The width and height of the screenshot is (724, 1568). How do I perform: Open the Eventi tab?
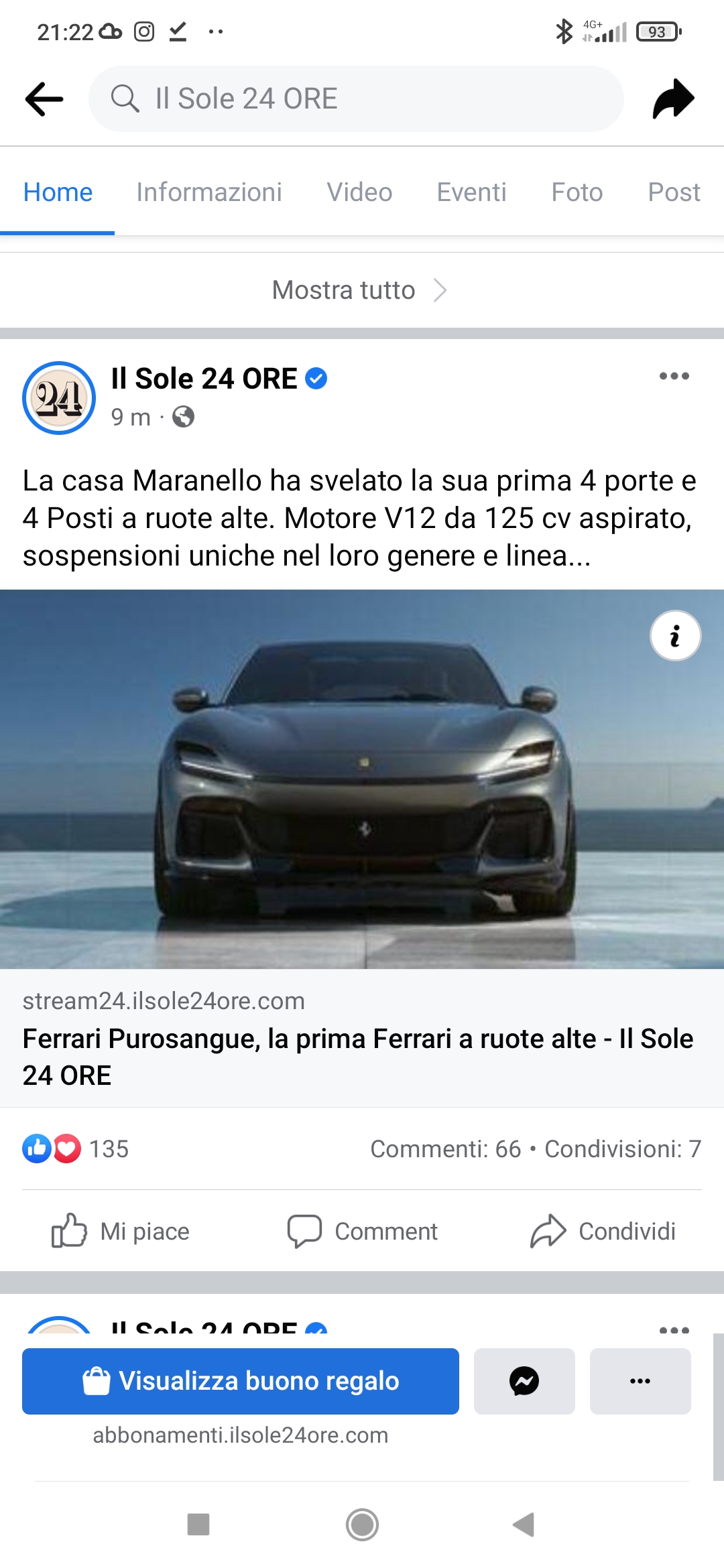(471, 192)
